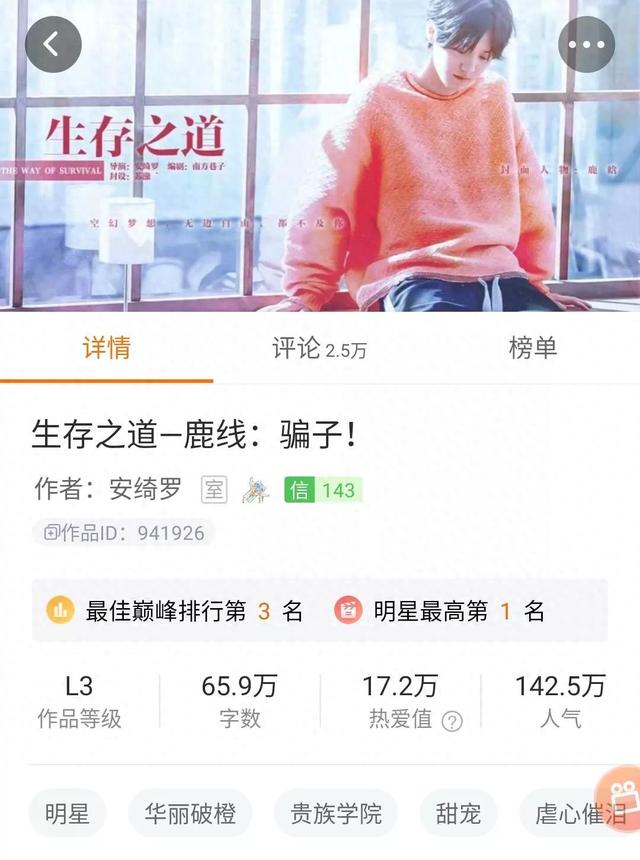Select the 明星 tag chip
Image resolution: width=640 pixels, height=860 pixels.
[x=67, y=814]
